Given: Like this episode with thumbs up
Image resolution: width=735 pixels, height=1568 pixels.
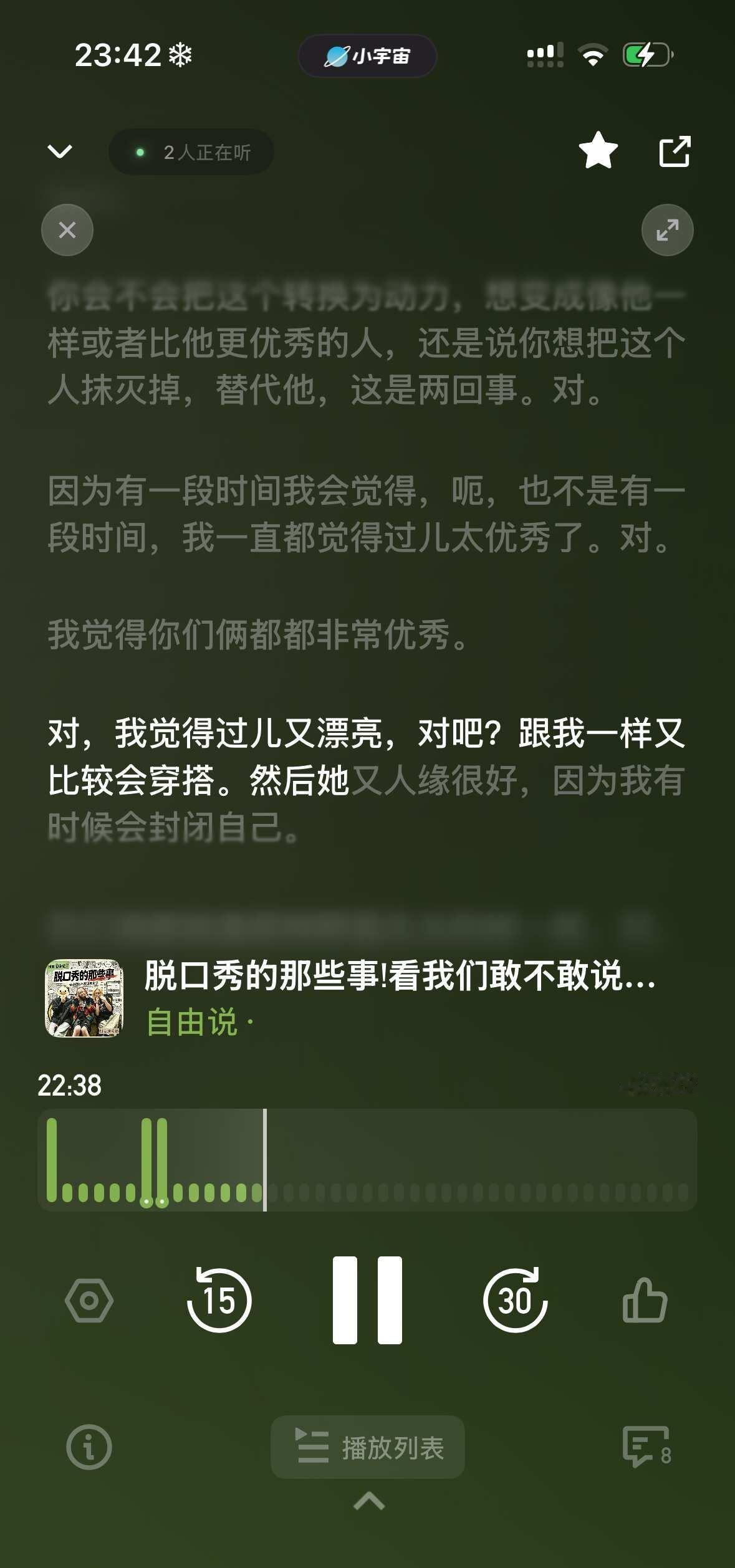Looking at the screenshot, I should click(645, 1300).
